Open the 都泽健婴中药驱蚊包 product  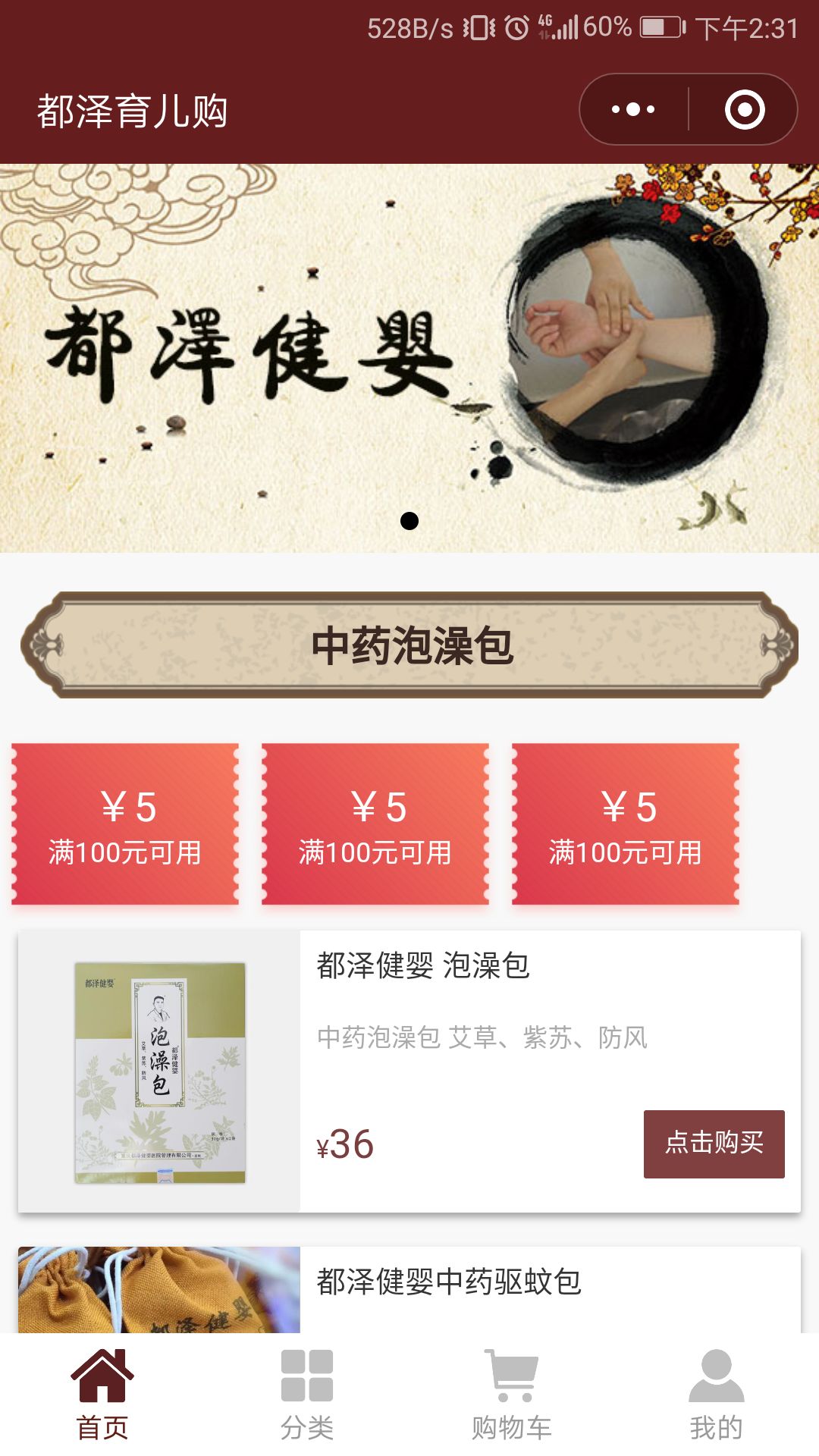[x=449, y=1283]
